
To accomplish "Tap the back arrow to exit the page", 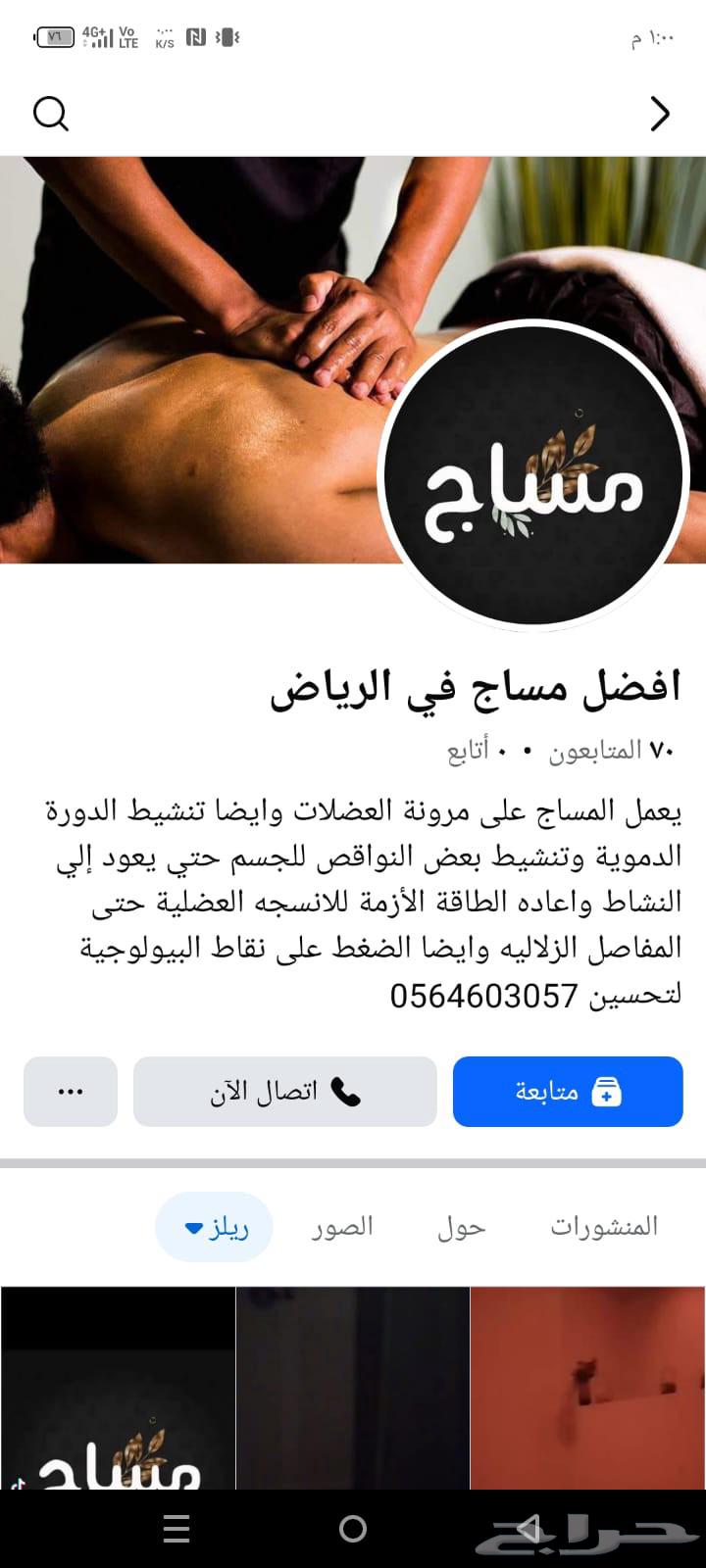I will (661, 114).
